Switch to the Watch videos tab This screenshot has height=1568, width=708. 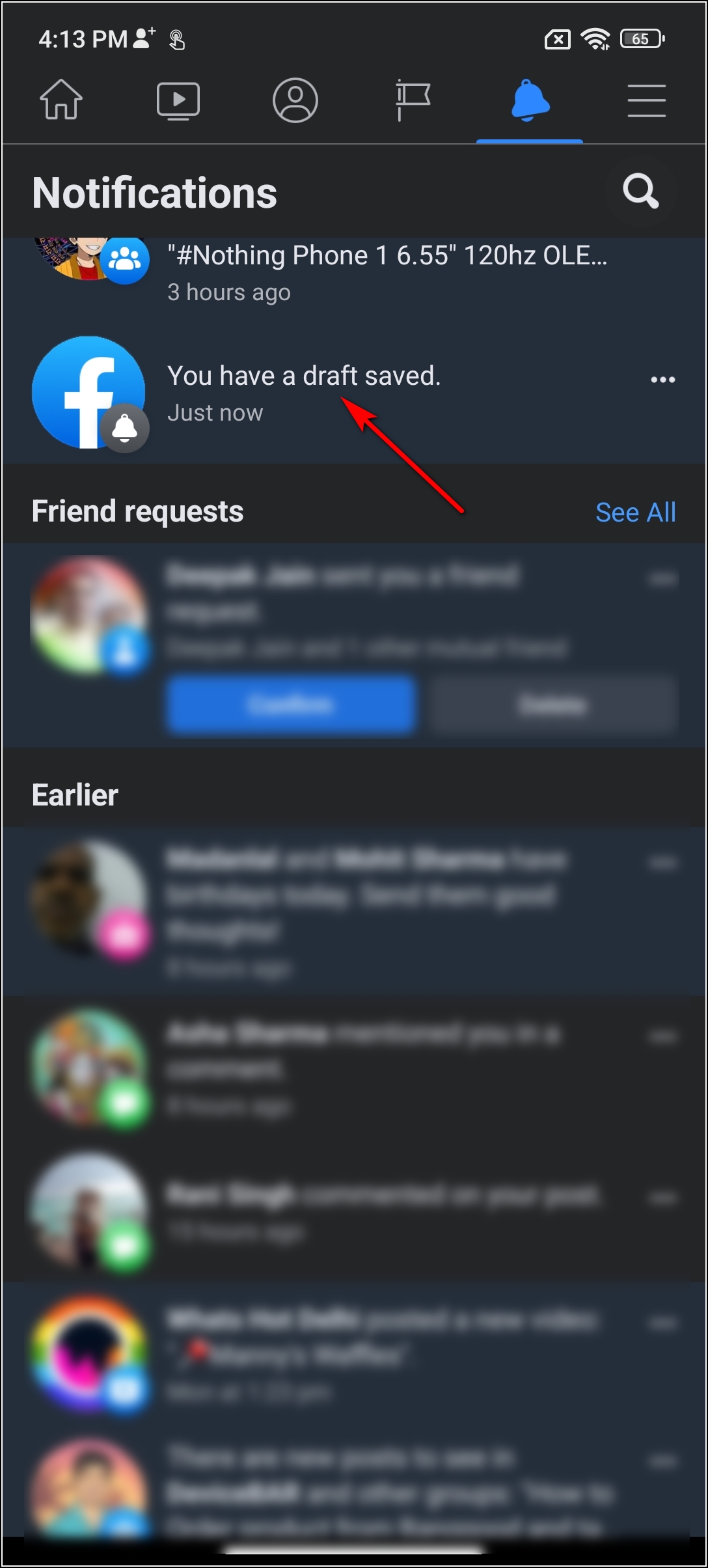(x=178, y=101)
